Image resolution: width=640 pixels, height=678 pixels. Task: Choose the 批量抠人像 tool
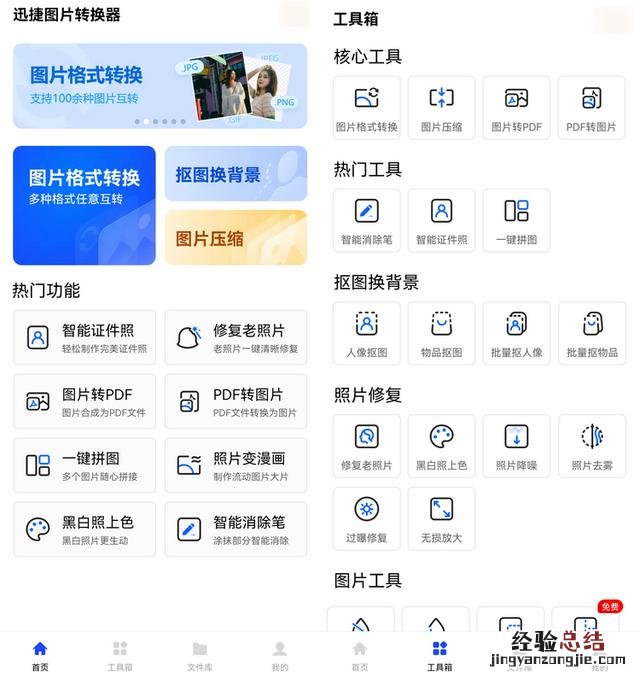(516, 333)
